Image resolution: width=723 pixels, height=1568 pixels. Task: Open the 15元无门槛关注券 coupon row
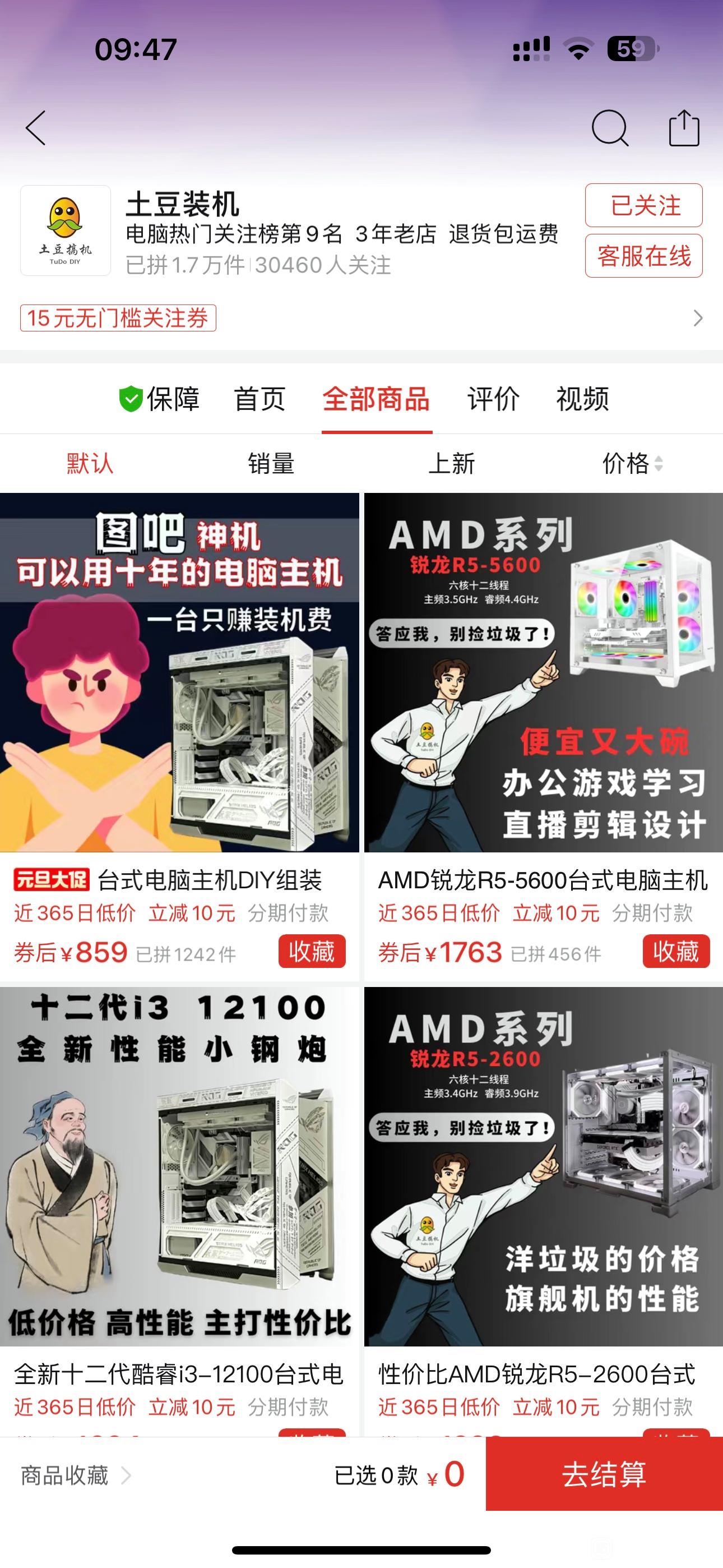click(361, 318)
